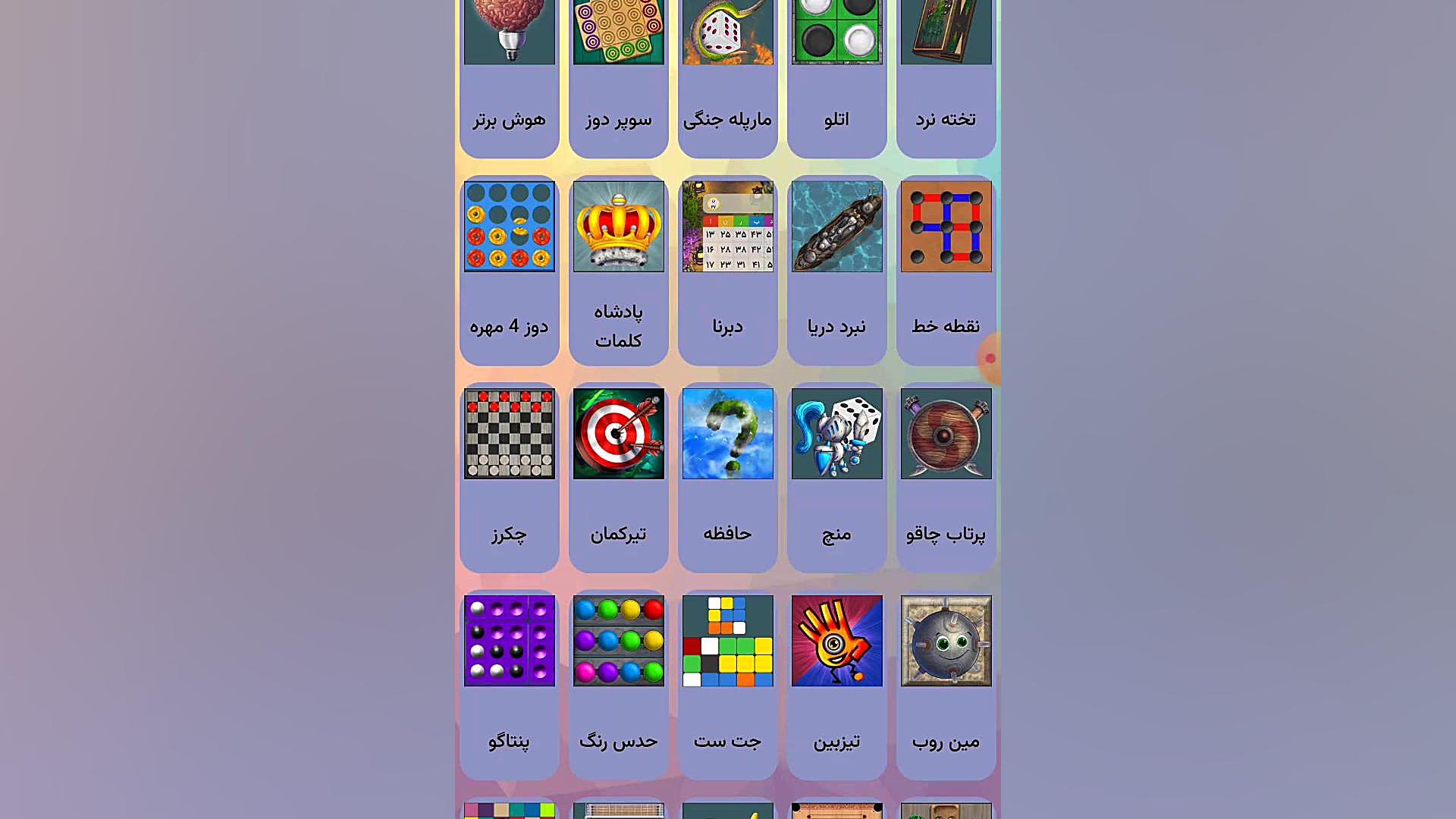
Task: Select the حدس رنگ color game
Action: 618,683
